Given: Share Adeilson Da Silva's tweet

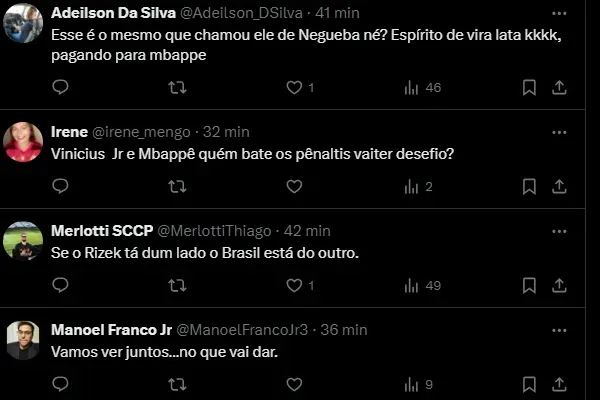Looking at the screenshot, I should 559,88.
